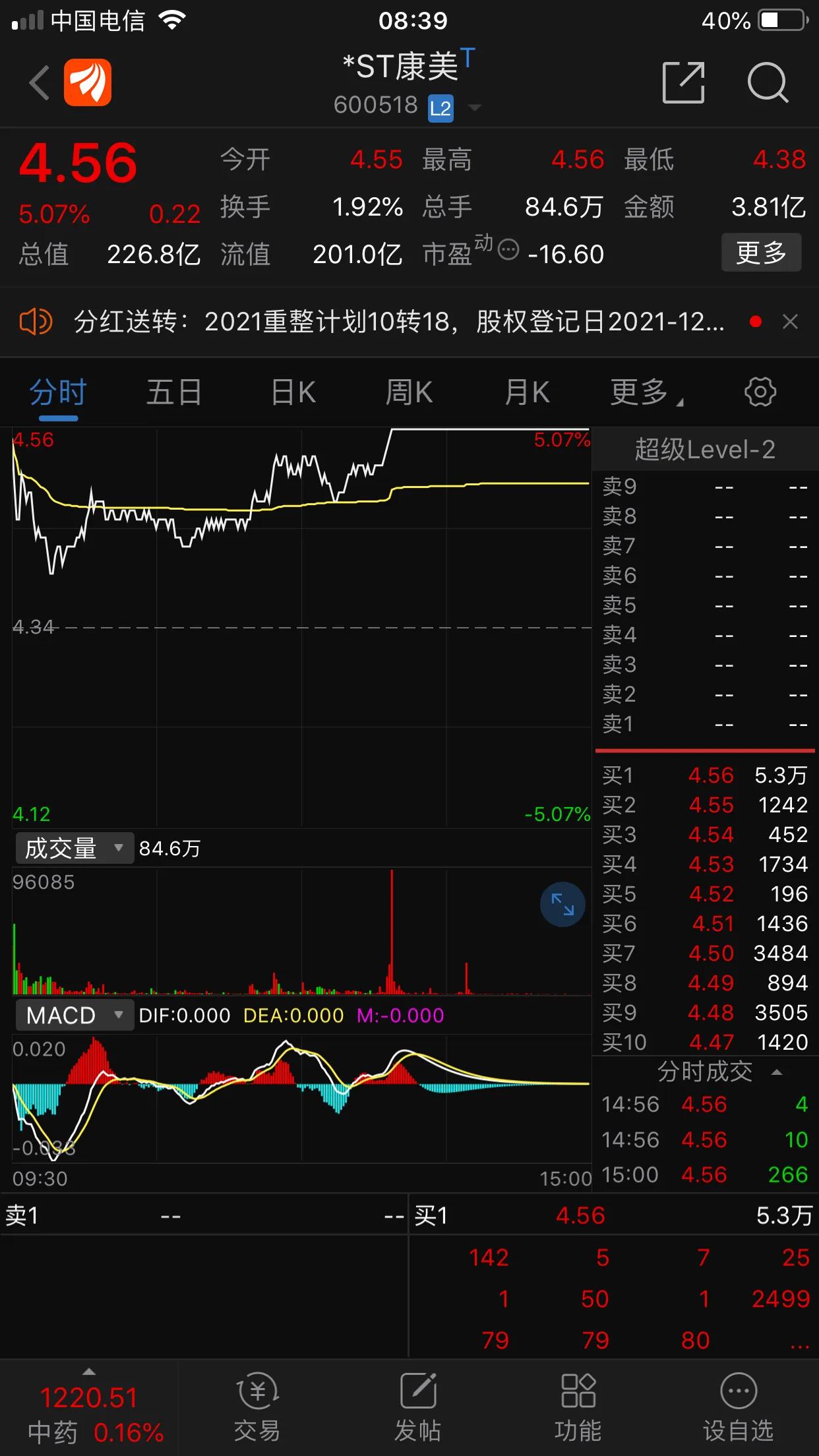Select the 月K chart tab

coord(526,393)
